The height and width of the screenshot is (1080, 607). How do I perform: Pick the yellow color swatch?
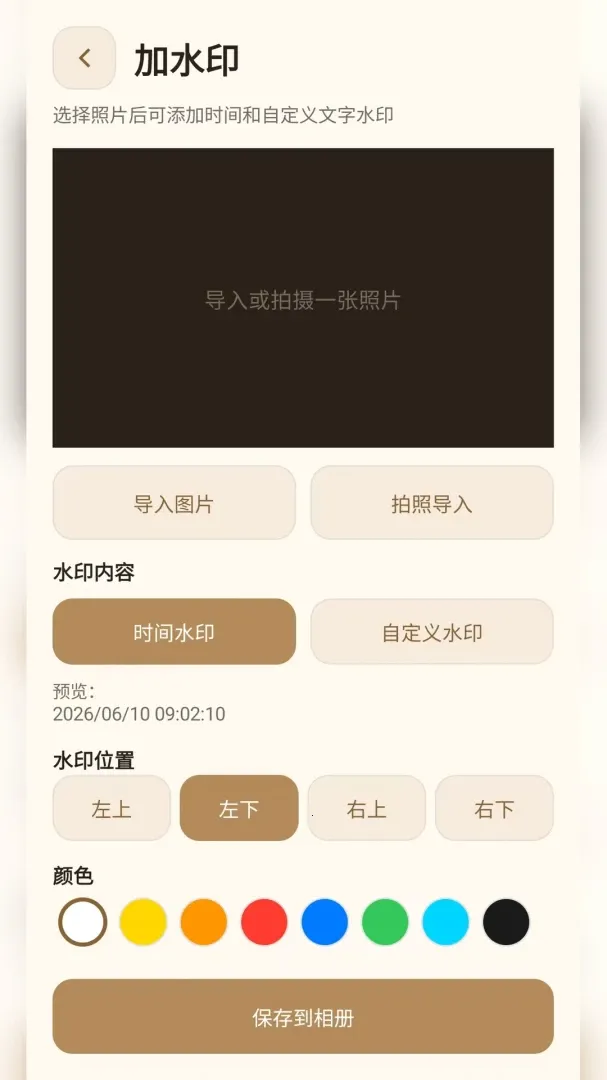[143, 922]
